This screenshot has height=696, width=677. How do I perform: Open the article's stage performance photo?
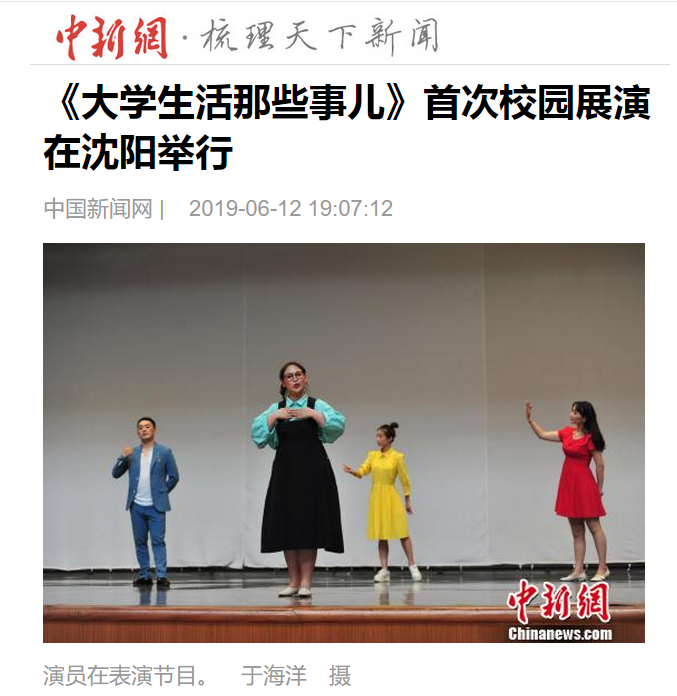[x=344, y=442]
